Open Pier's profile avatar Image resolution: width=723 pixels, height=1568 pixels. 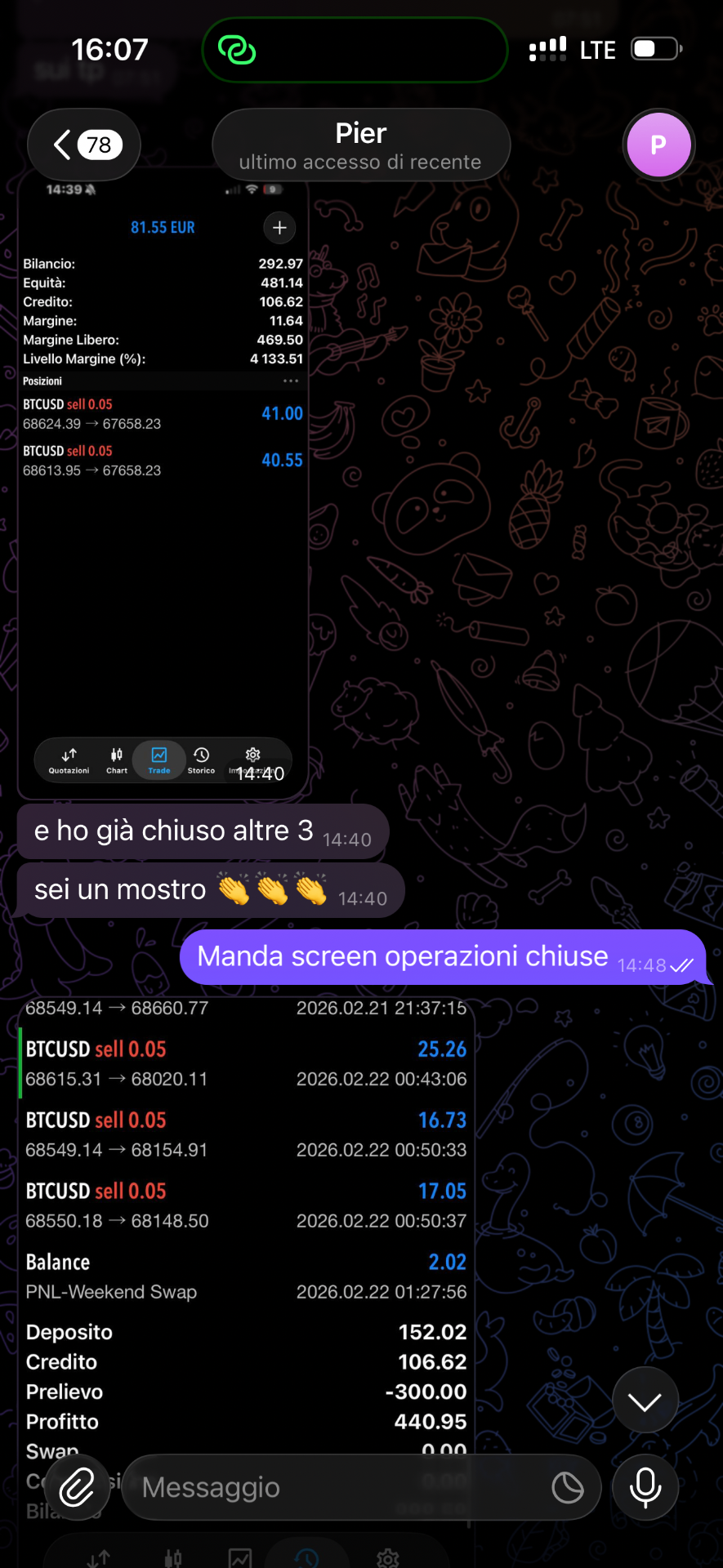point(658,145)
